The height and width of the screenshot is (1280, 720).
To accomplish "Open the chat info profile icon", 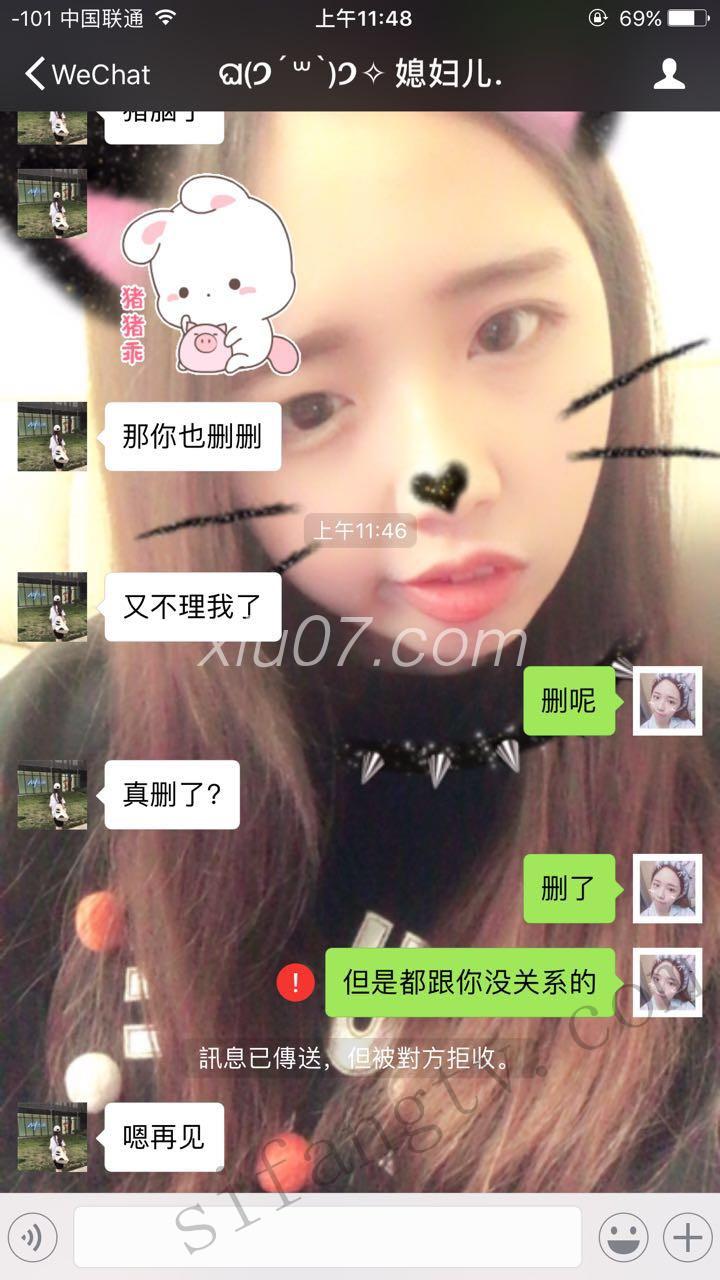I will pyautogui.click(x=669, y=74).
